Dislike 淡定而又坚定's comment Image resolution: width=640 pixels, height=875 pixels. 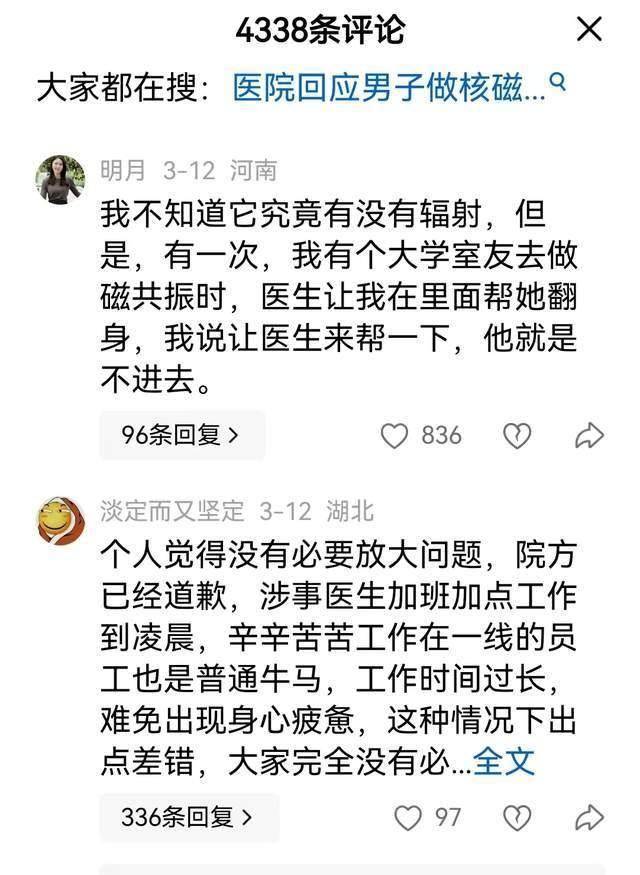516,817
